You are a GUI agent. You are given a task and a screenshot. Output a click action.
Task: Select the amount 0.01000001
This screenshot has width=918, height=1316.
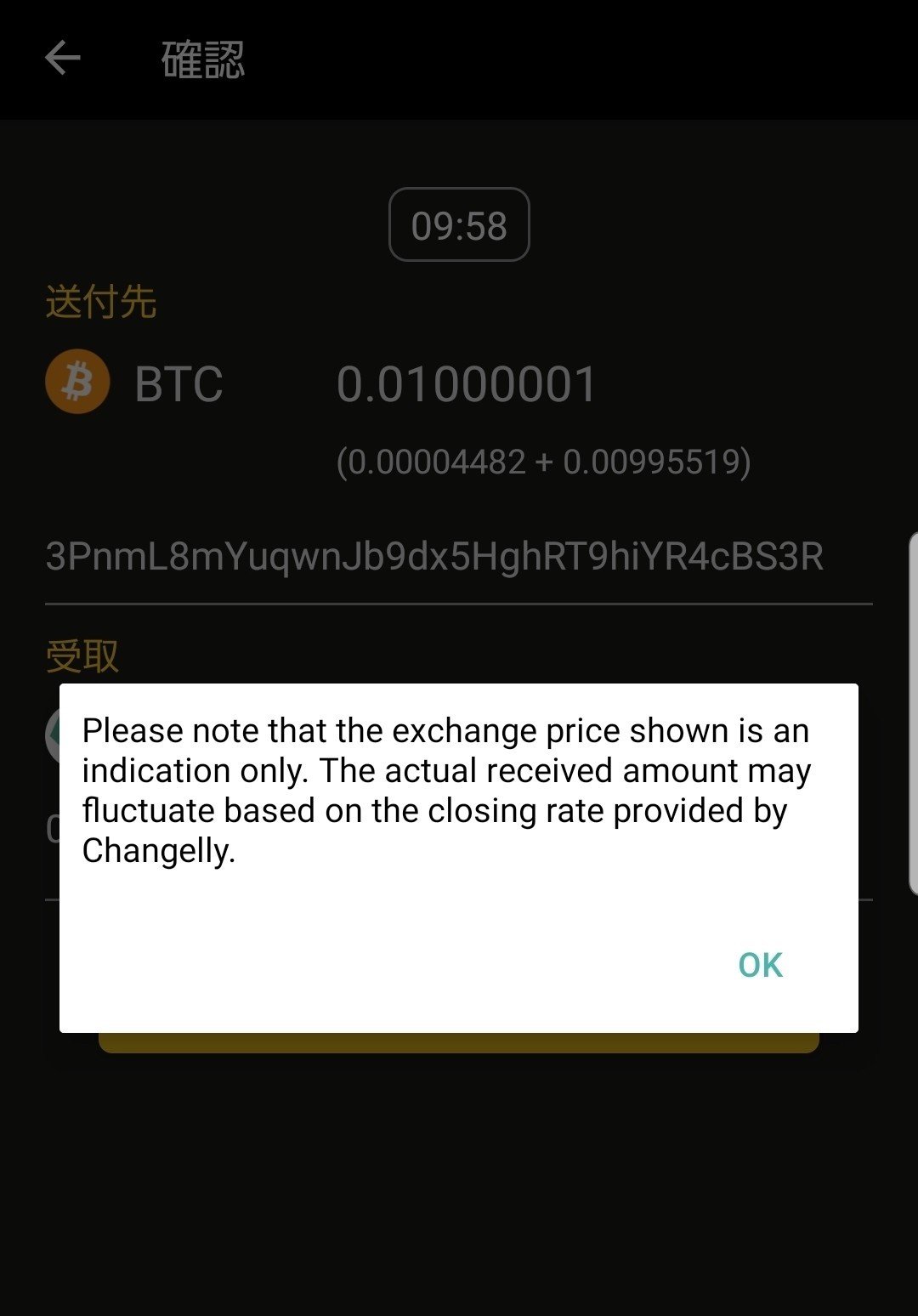click(x=468, y=385)
